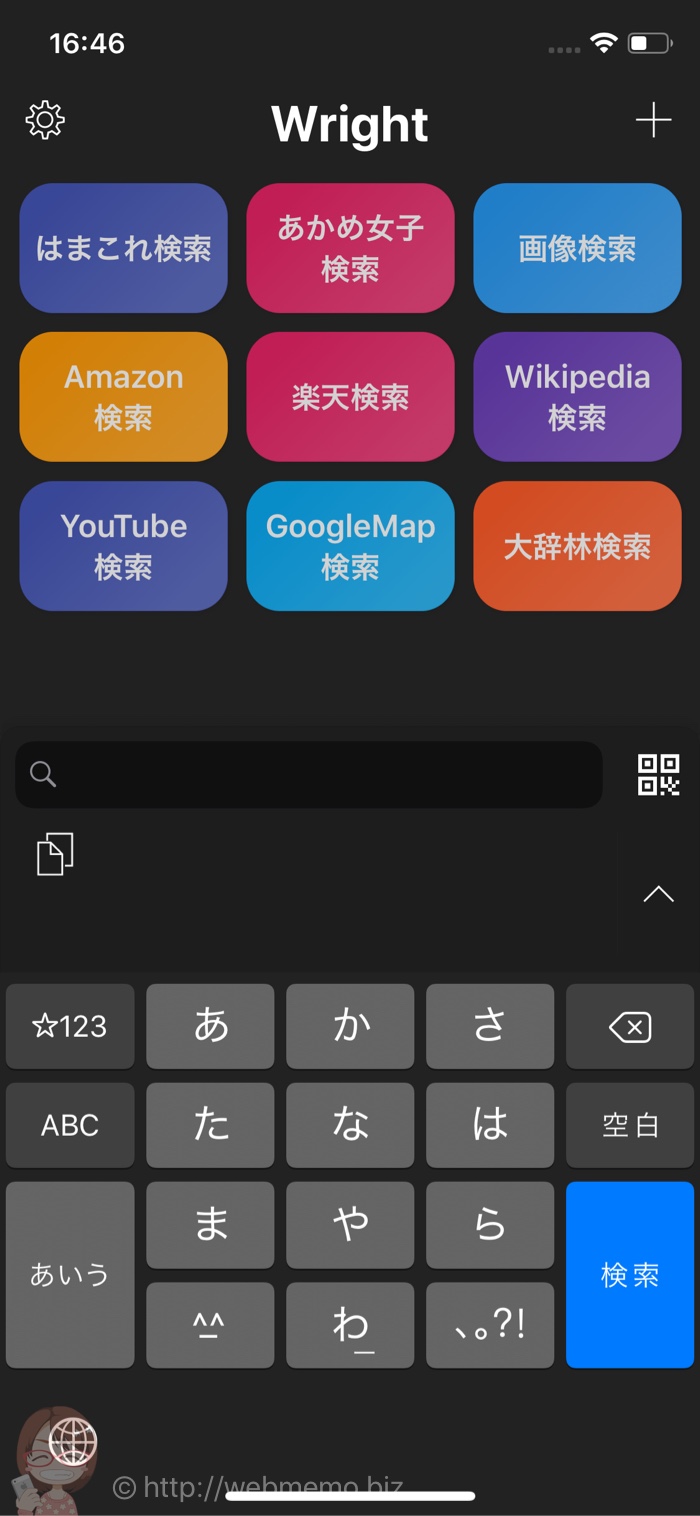
Task: Add a new search with plus icon
Action: (x=653, y=121)
